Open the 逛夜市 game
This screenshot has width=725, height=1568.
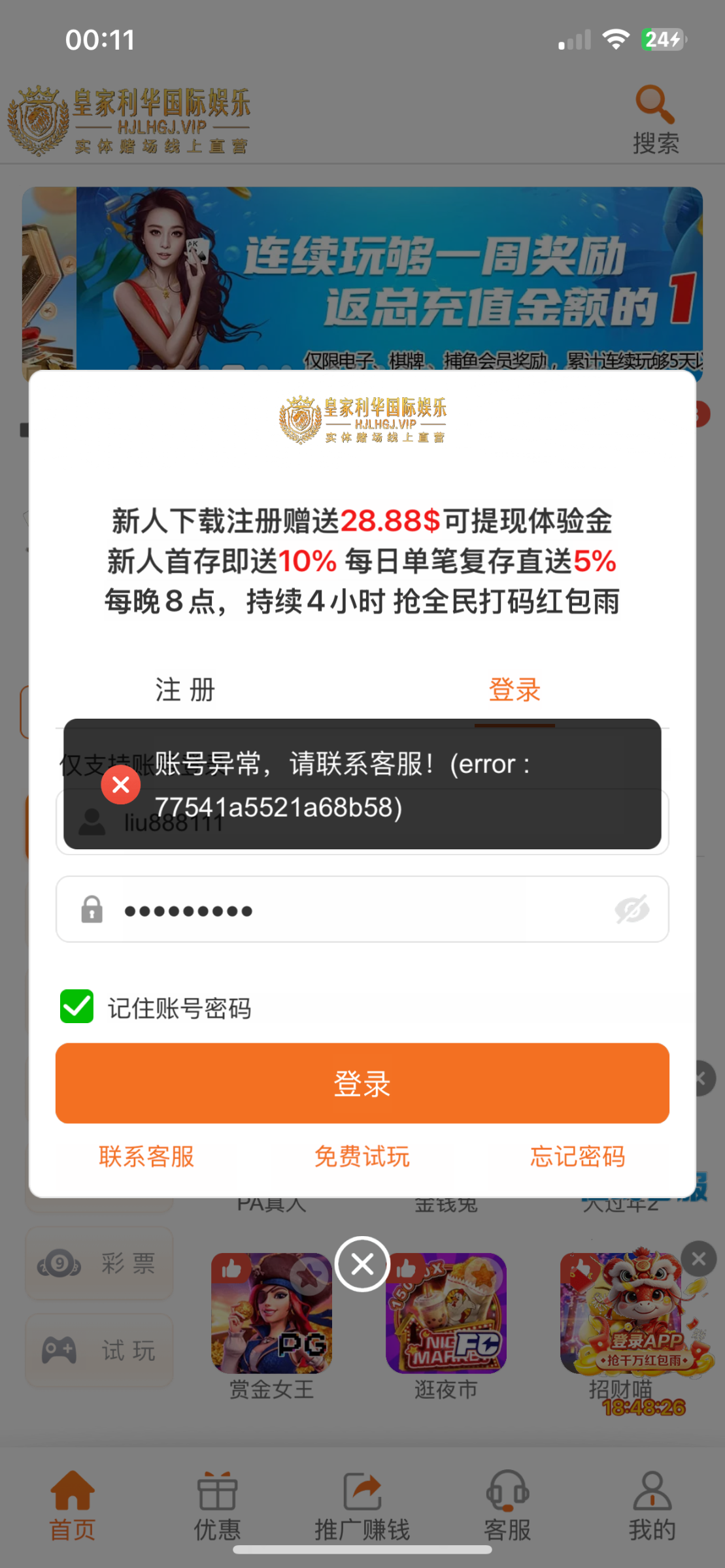click(x=446, y=1313)
